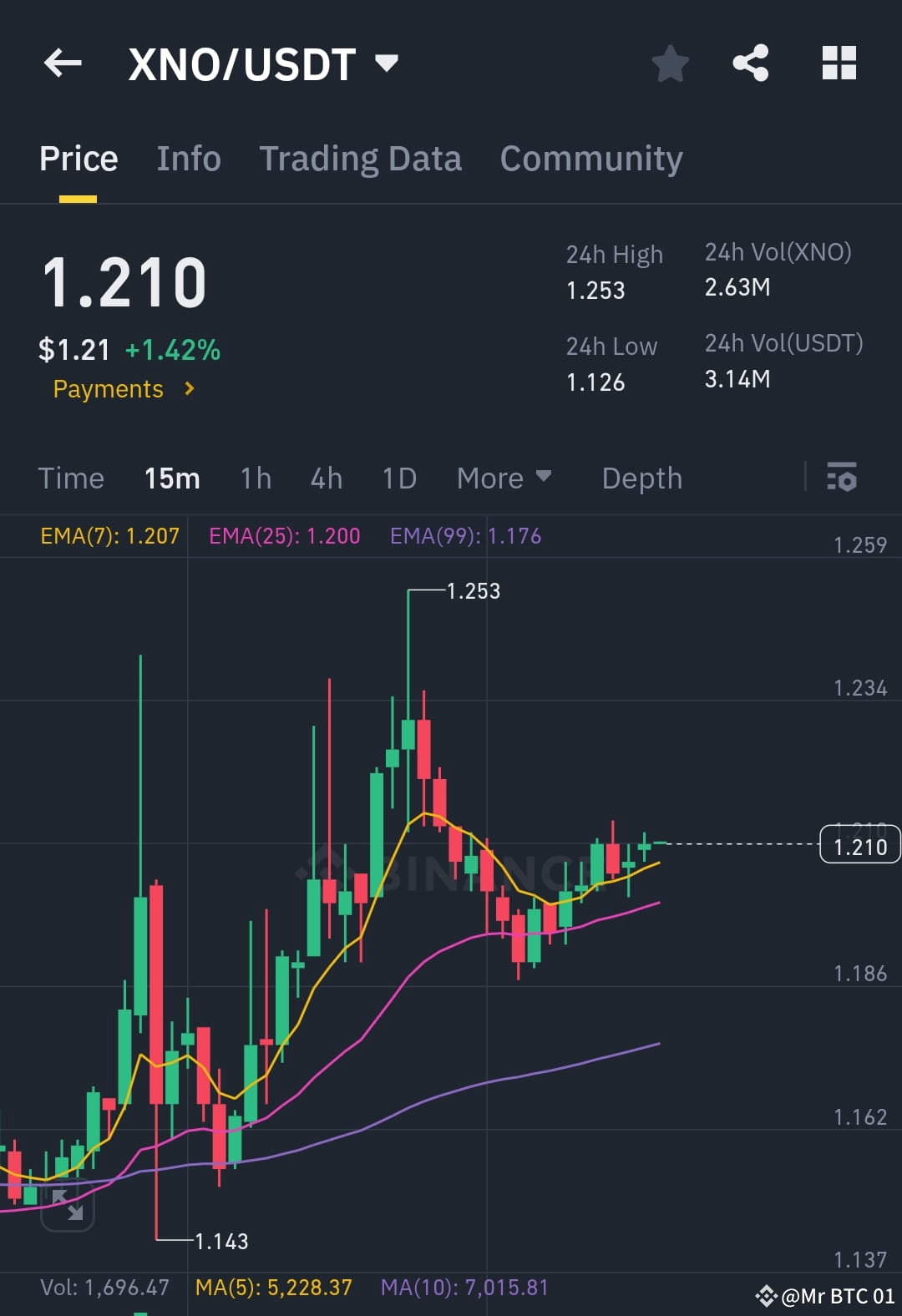
Task: Toggle the favorite star for XNO/USDT
Action: (670, 63)
